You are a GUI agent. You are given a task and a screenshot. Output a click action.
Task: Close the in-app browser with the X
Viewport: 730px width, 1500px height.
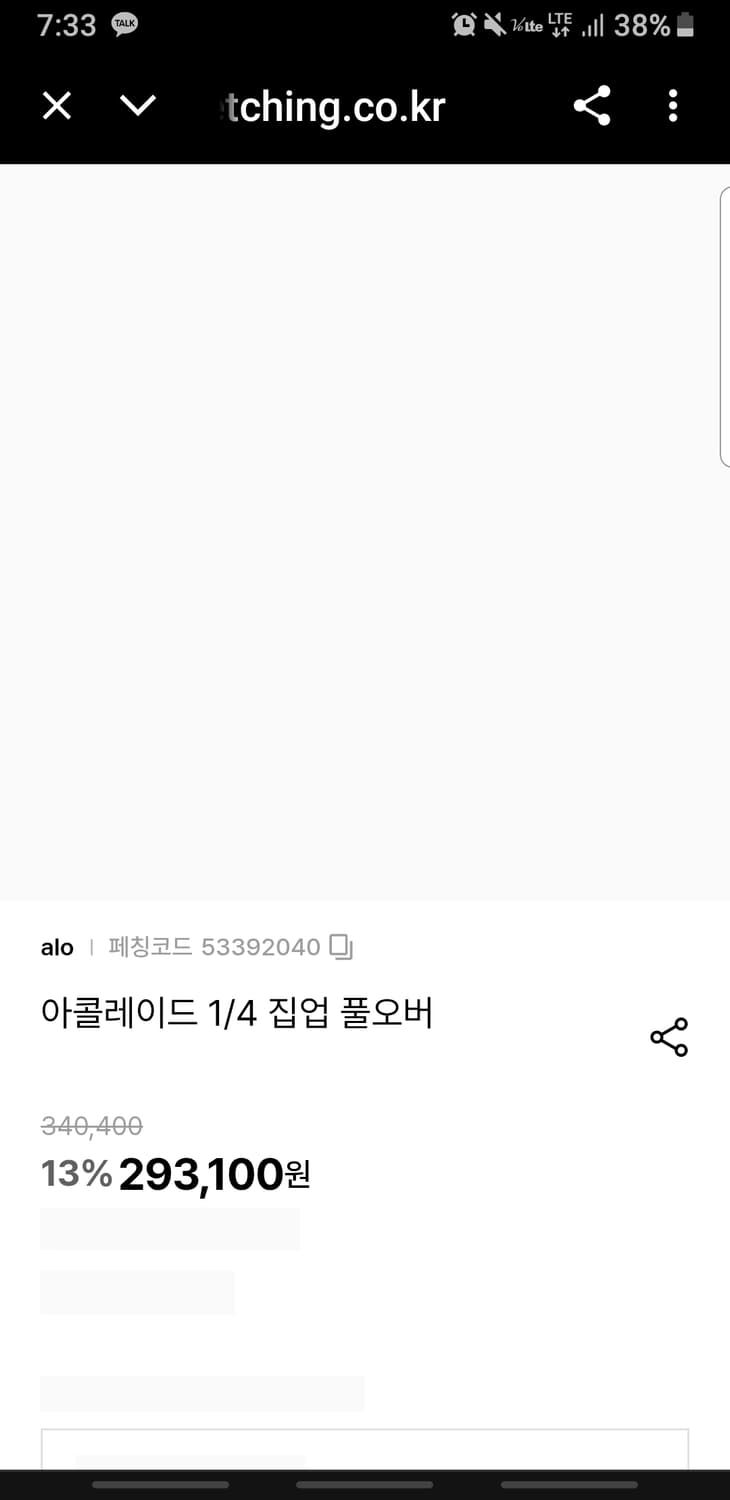point(56,106)
